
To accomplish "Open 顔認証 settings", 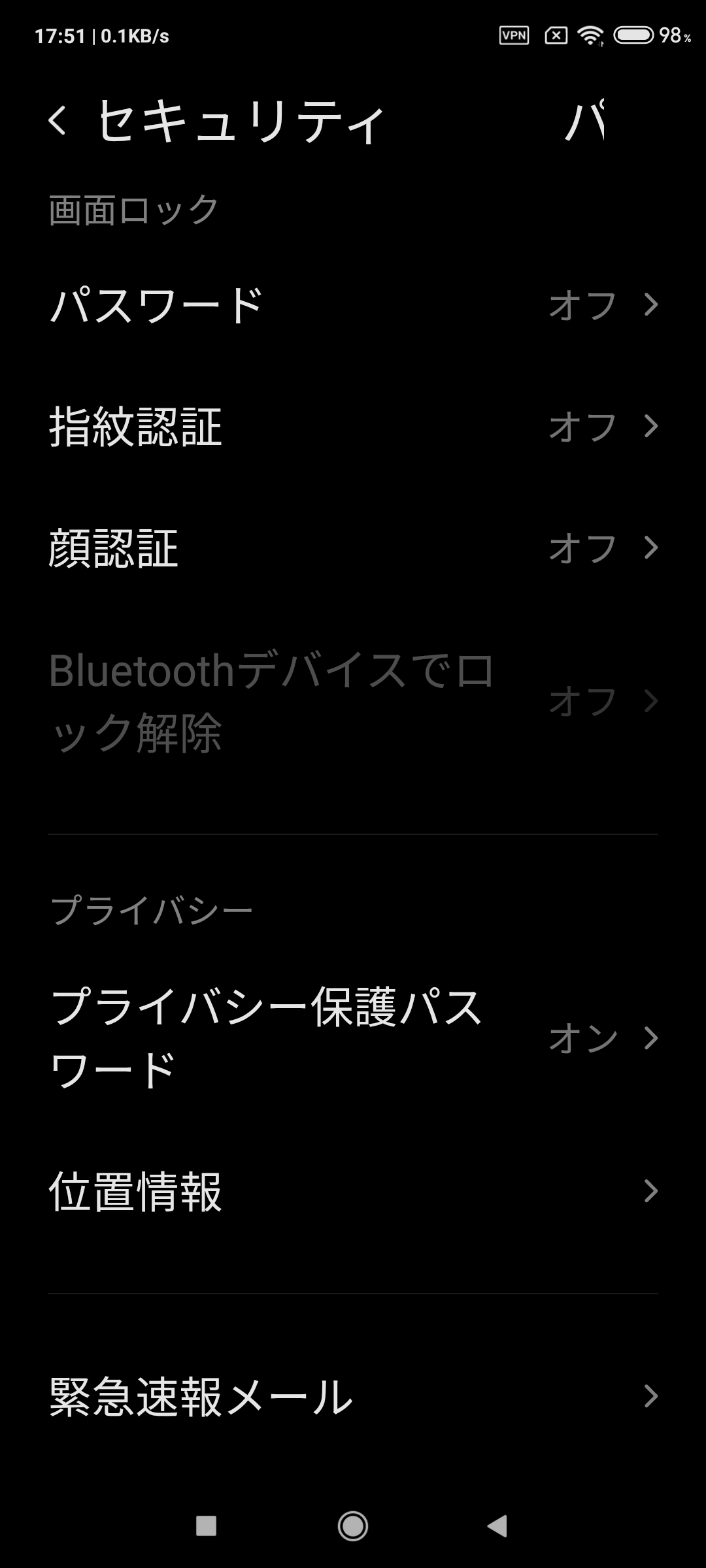I will pos(353,548).
